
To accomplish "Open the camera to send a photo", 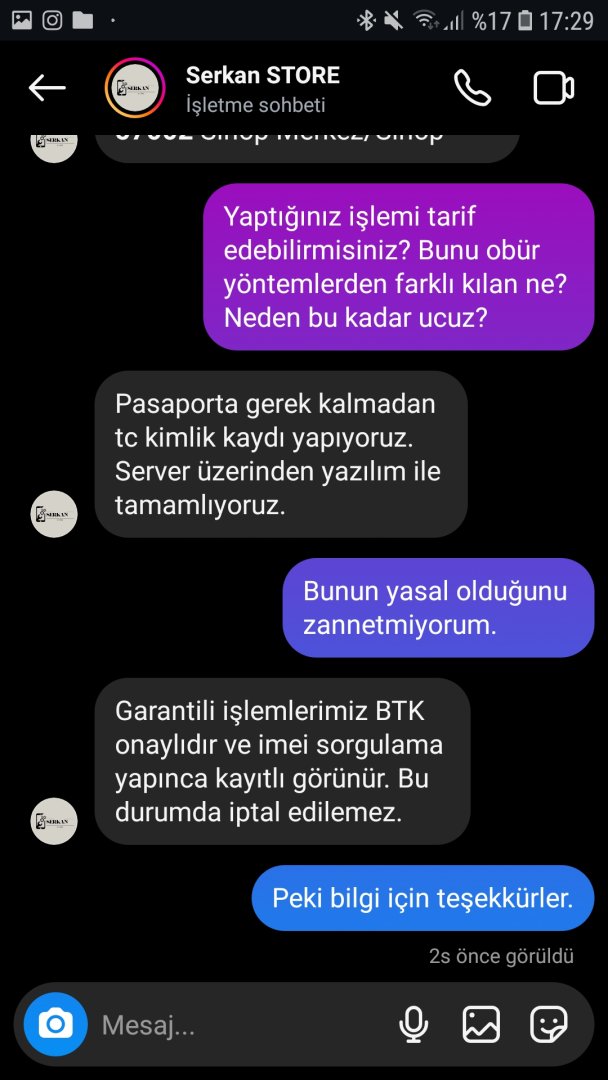I will pos(56,1024).
